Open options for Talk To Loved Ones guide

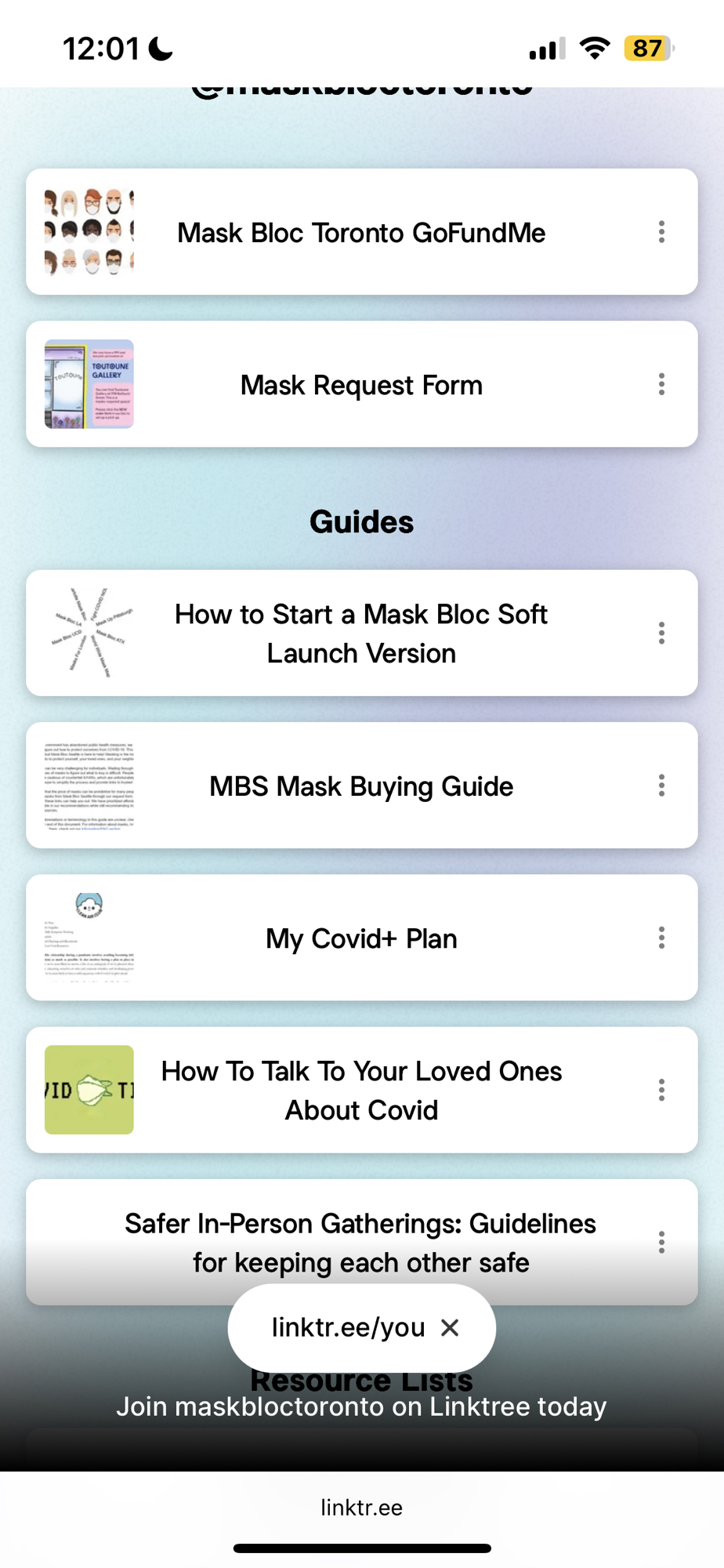(x=662, y=1090)
